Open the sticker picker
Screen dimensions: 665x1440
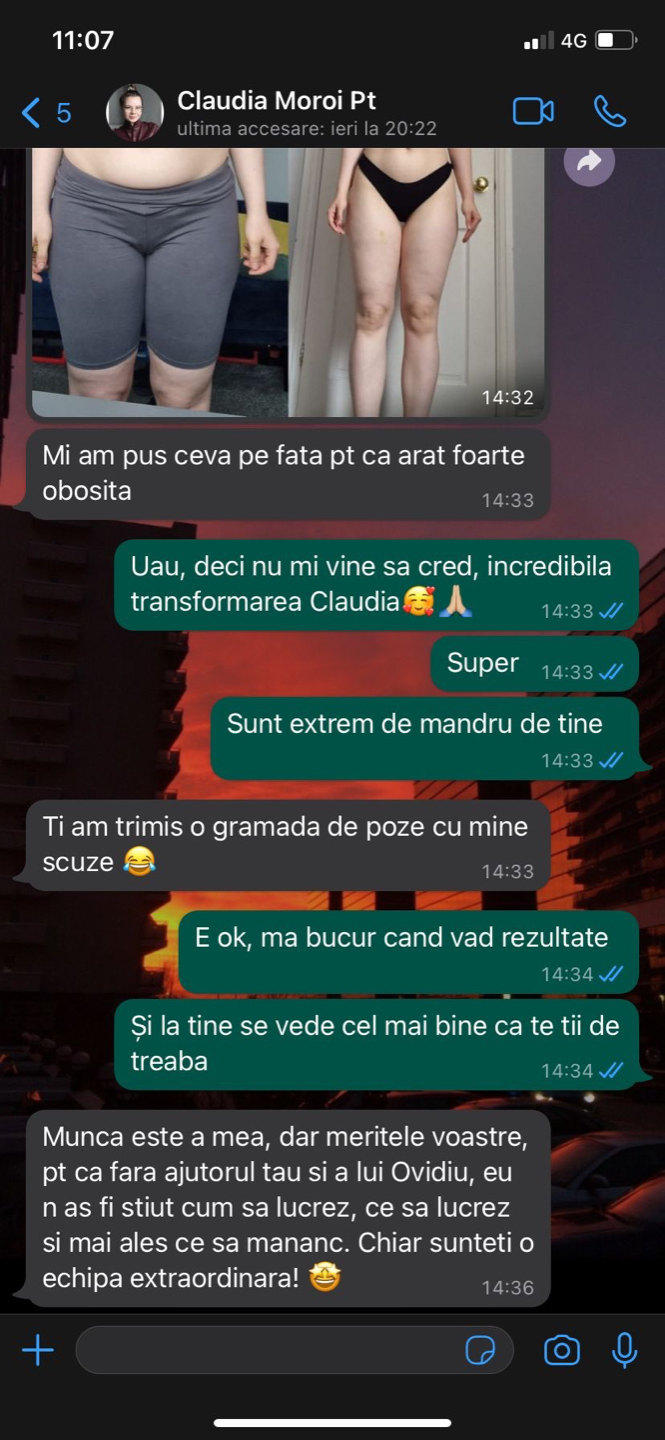pos(480,1351)
